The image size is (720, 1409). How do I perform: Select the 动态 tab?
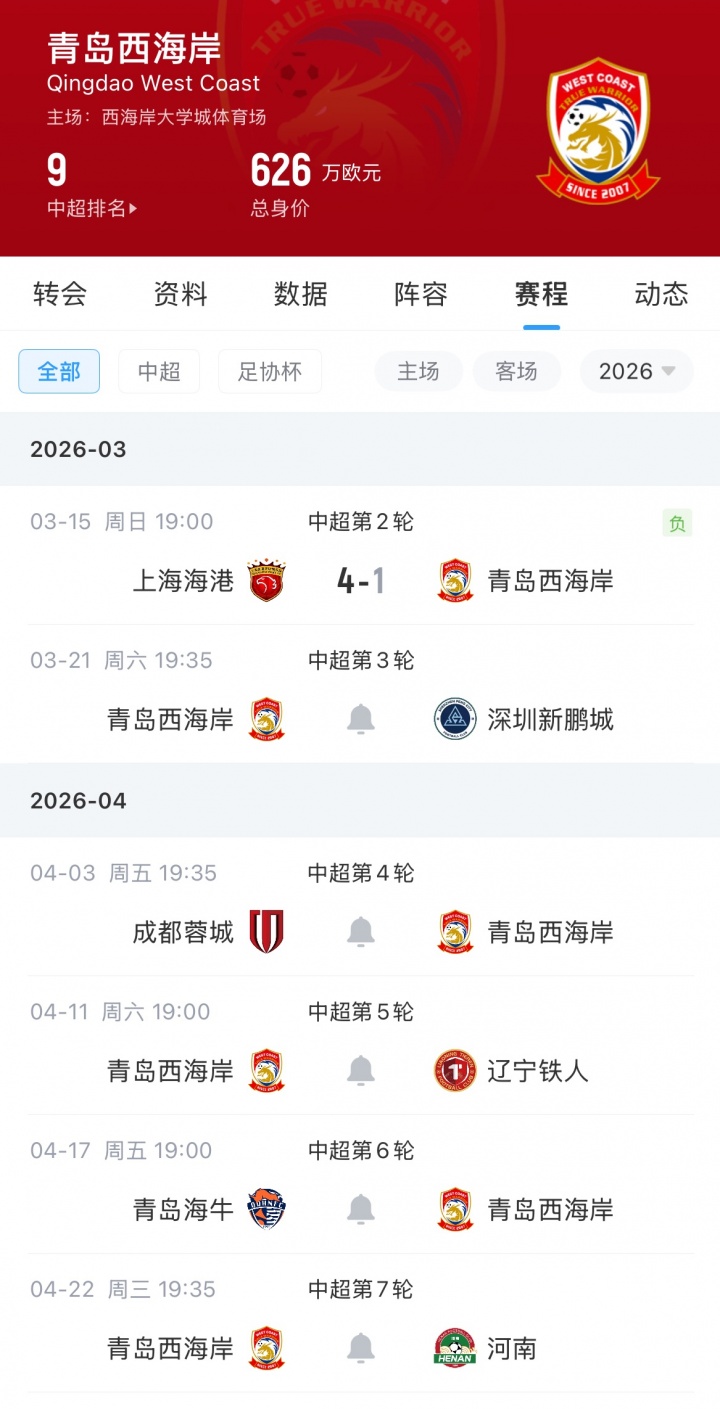(x=661, y=294)
